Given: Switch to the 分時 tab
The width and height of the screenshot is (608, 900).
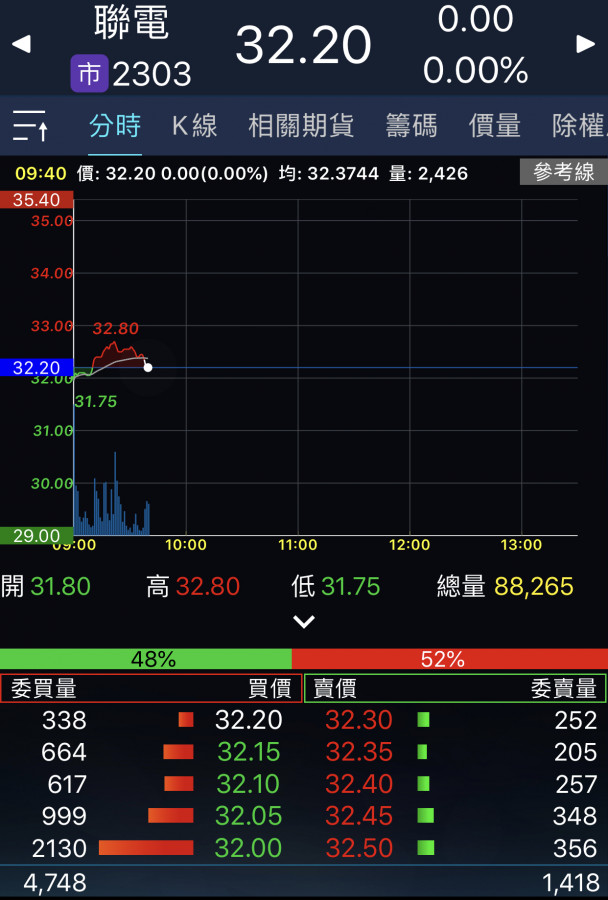Looking at the screenshot, I should 114,126.
